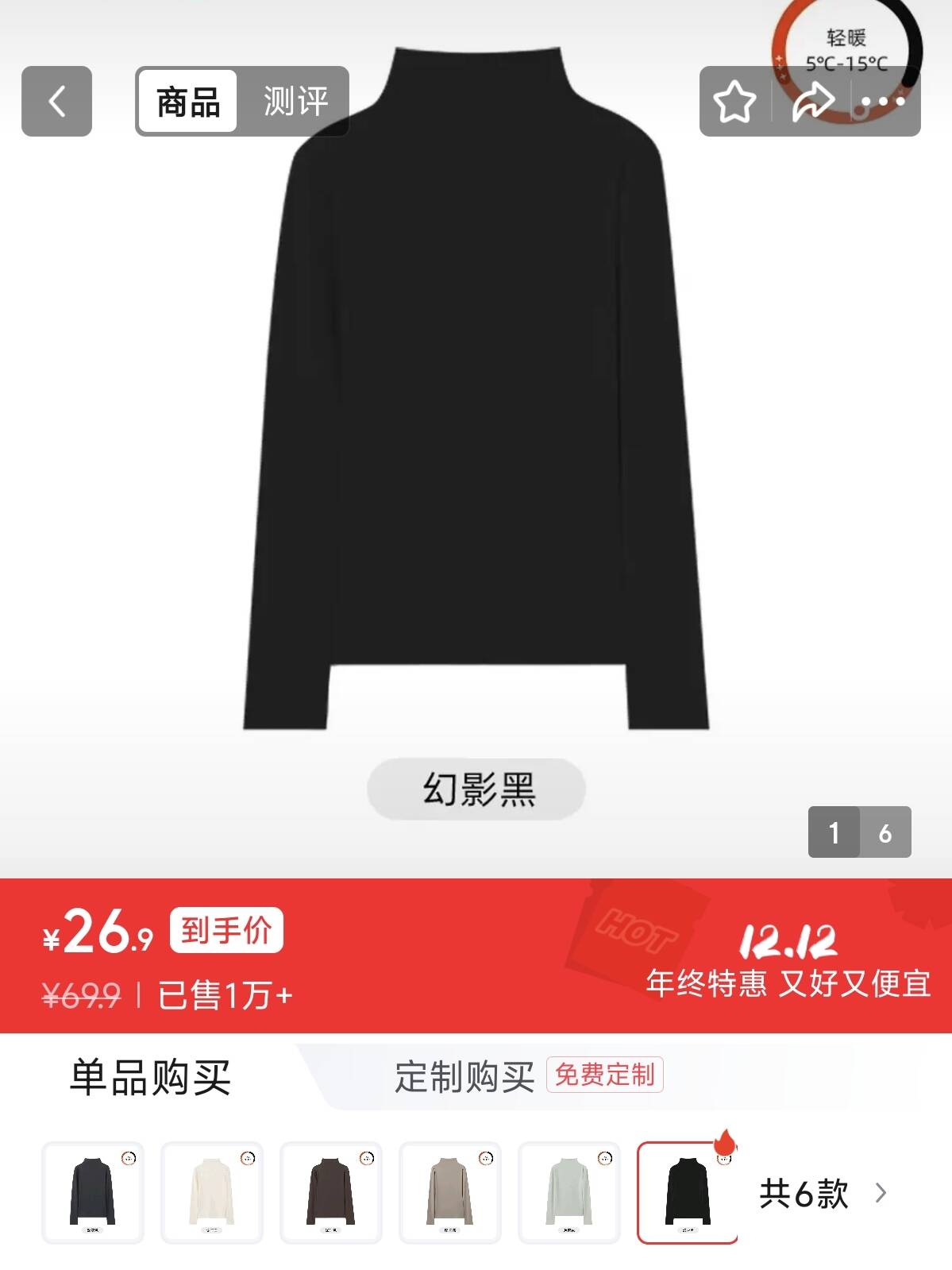Go back with the top-left arrow
This screenshot has width=952, height=1270.
point(56,102)
